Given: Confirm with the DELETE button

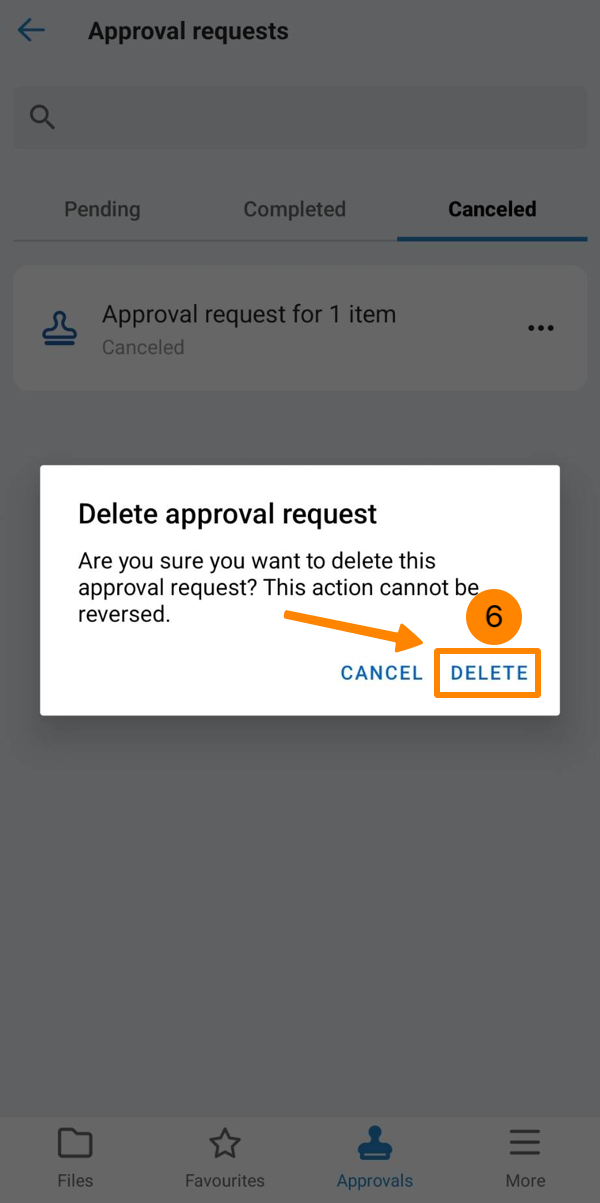Looking at the screenshot, I should tap(489, 673).
